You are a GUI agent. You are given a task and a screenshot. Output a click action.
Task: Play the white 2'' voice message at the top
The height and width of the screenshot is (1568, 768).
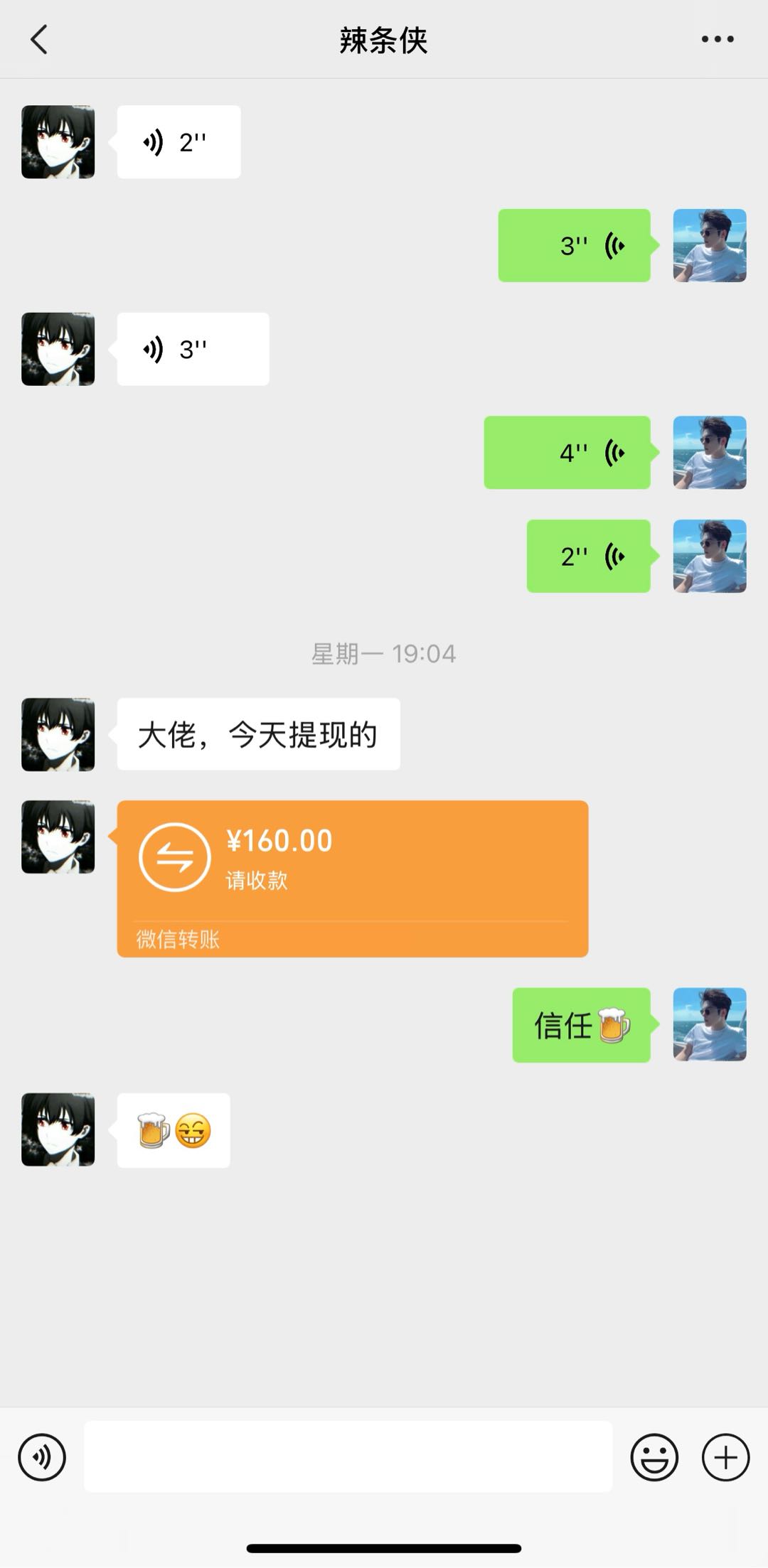tap(178, 141)
